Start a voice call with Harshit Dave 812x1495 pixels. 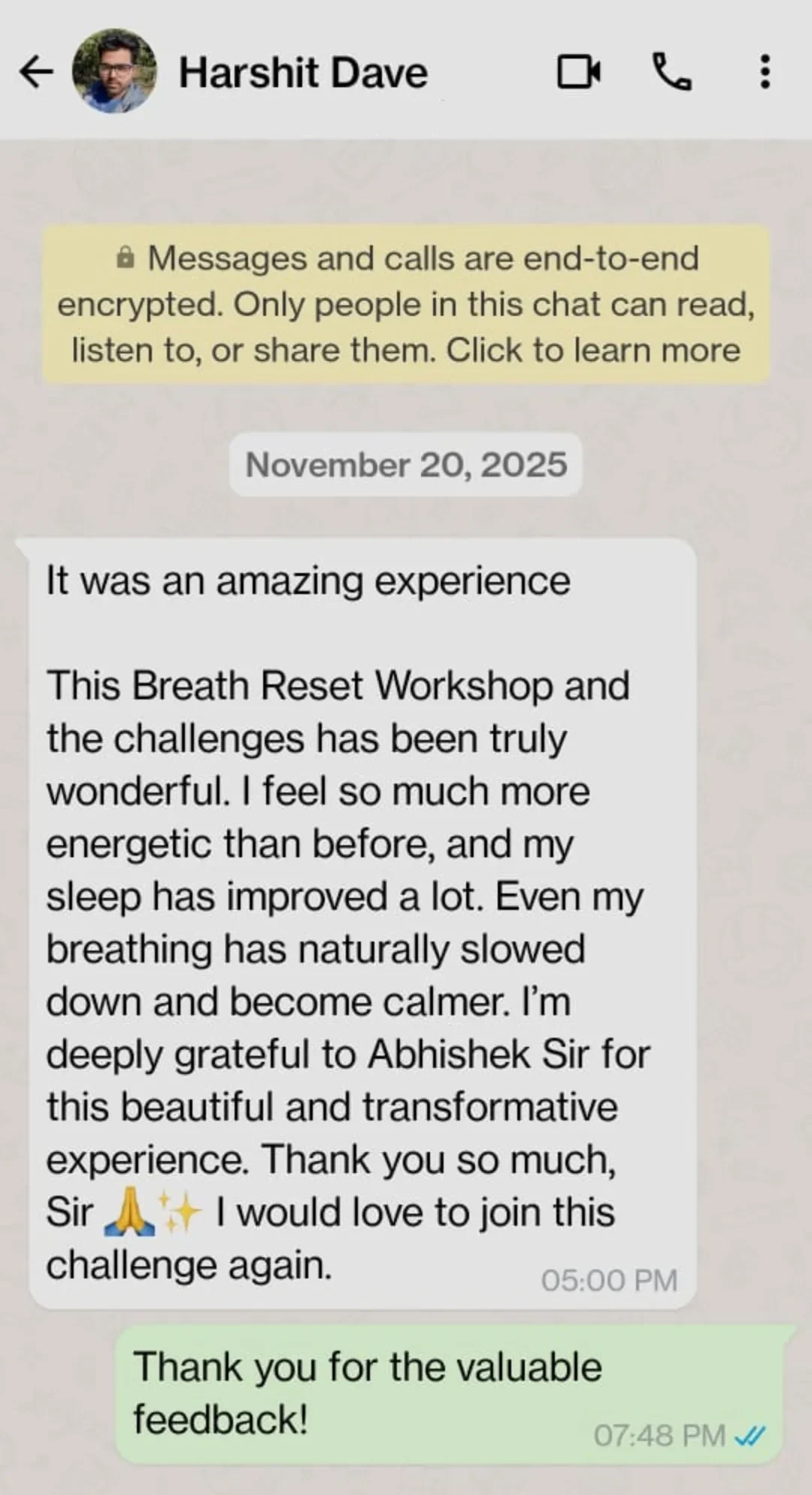point(671,72)
